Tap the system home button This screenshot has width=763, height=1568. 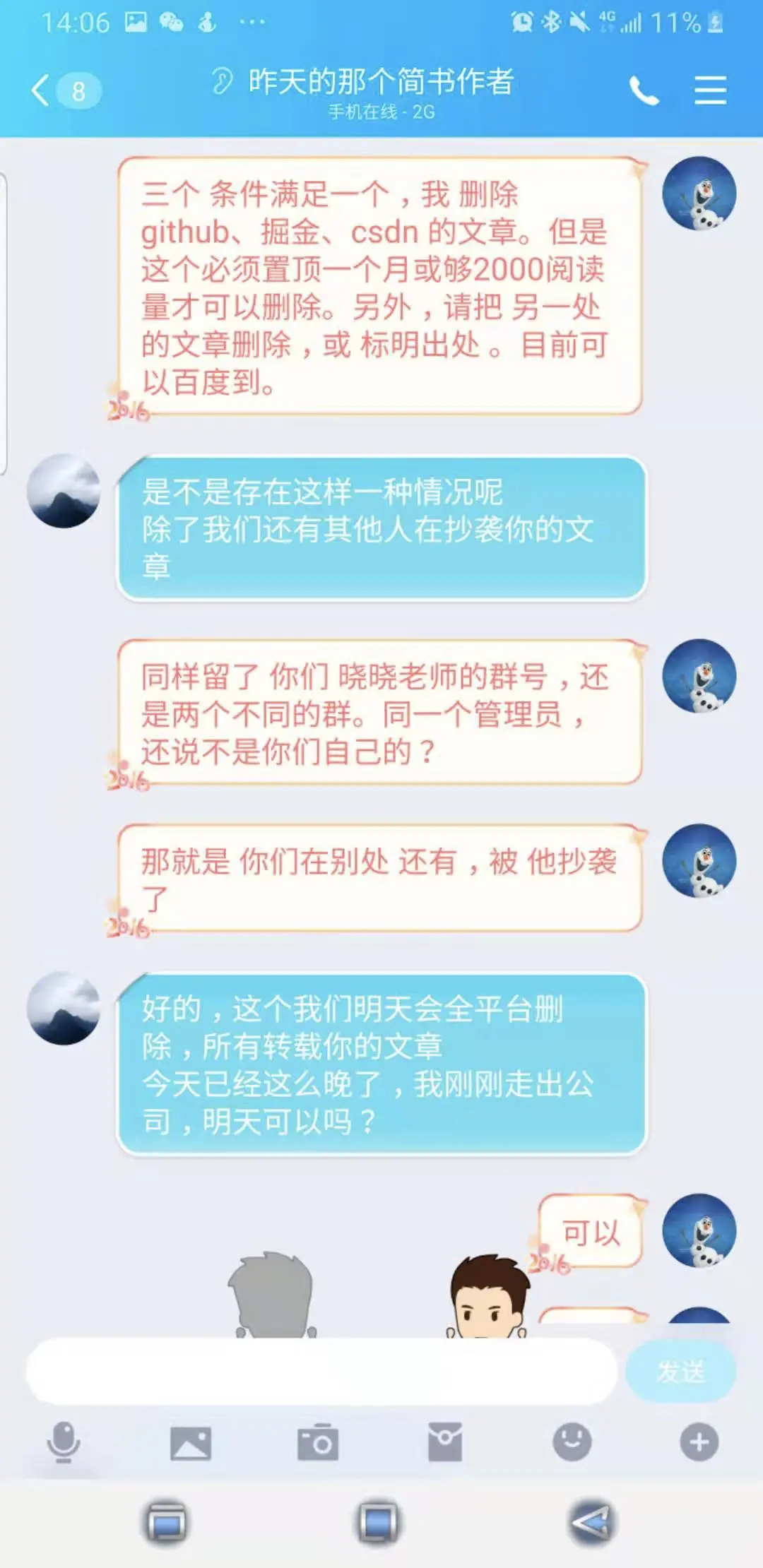click(378, 1522)
